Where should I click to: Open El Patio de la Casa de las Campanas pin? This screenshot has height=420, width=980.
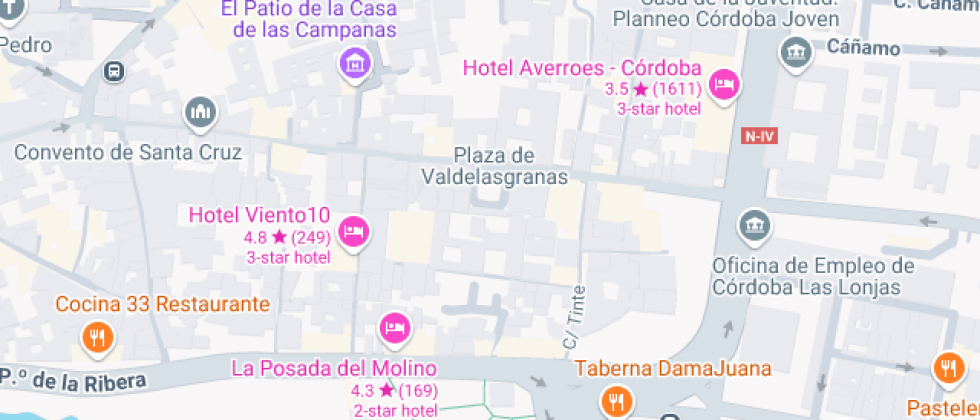point(353,65)
